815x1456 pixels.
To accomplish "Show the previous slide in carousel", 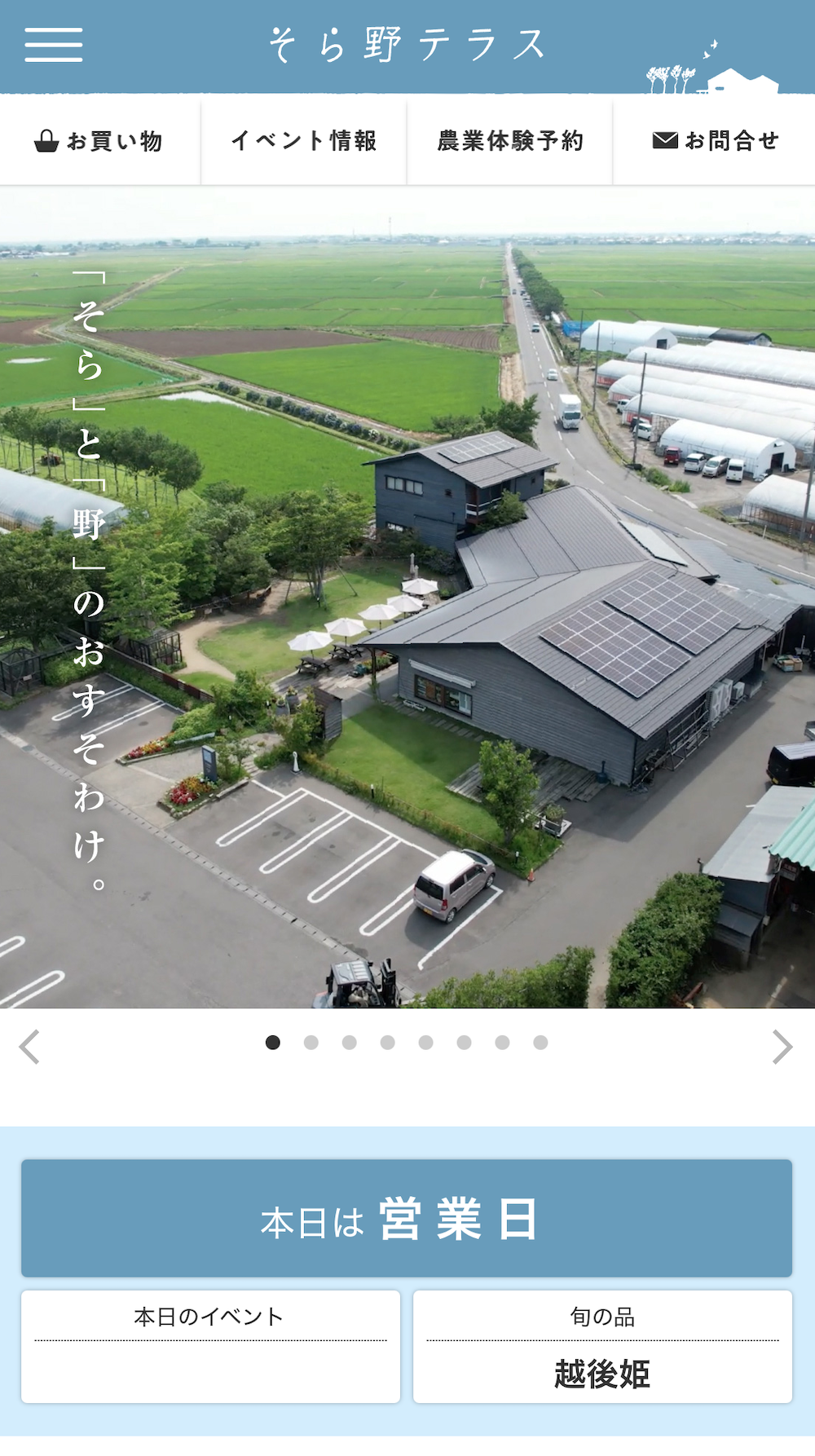I will pyautogui.click(x=29, y=1047).
